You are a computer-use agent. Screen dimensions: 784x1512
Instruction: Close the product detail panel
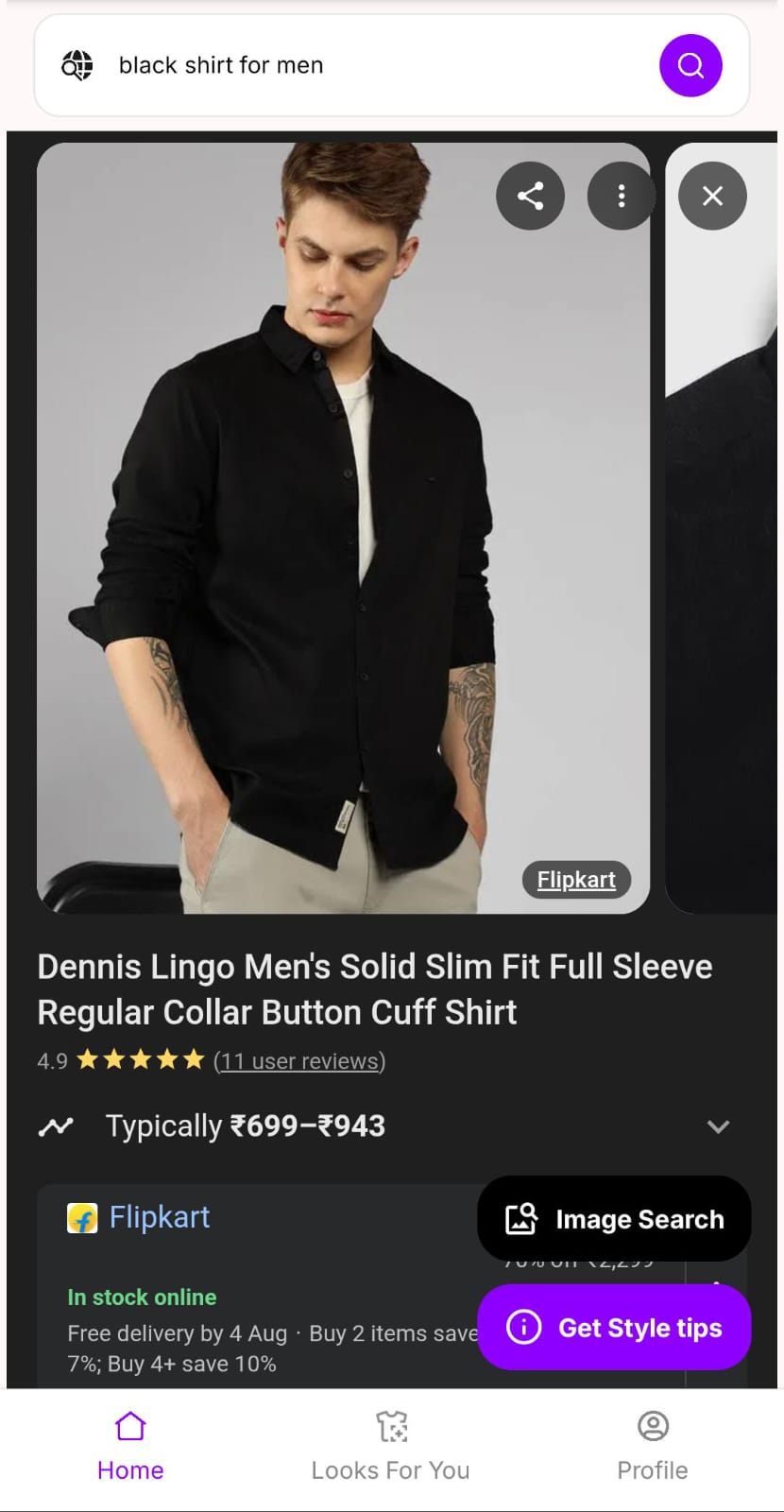pyautogui.click(x=712, y=196)
